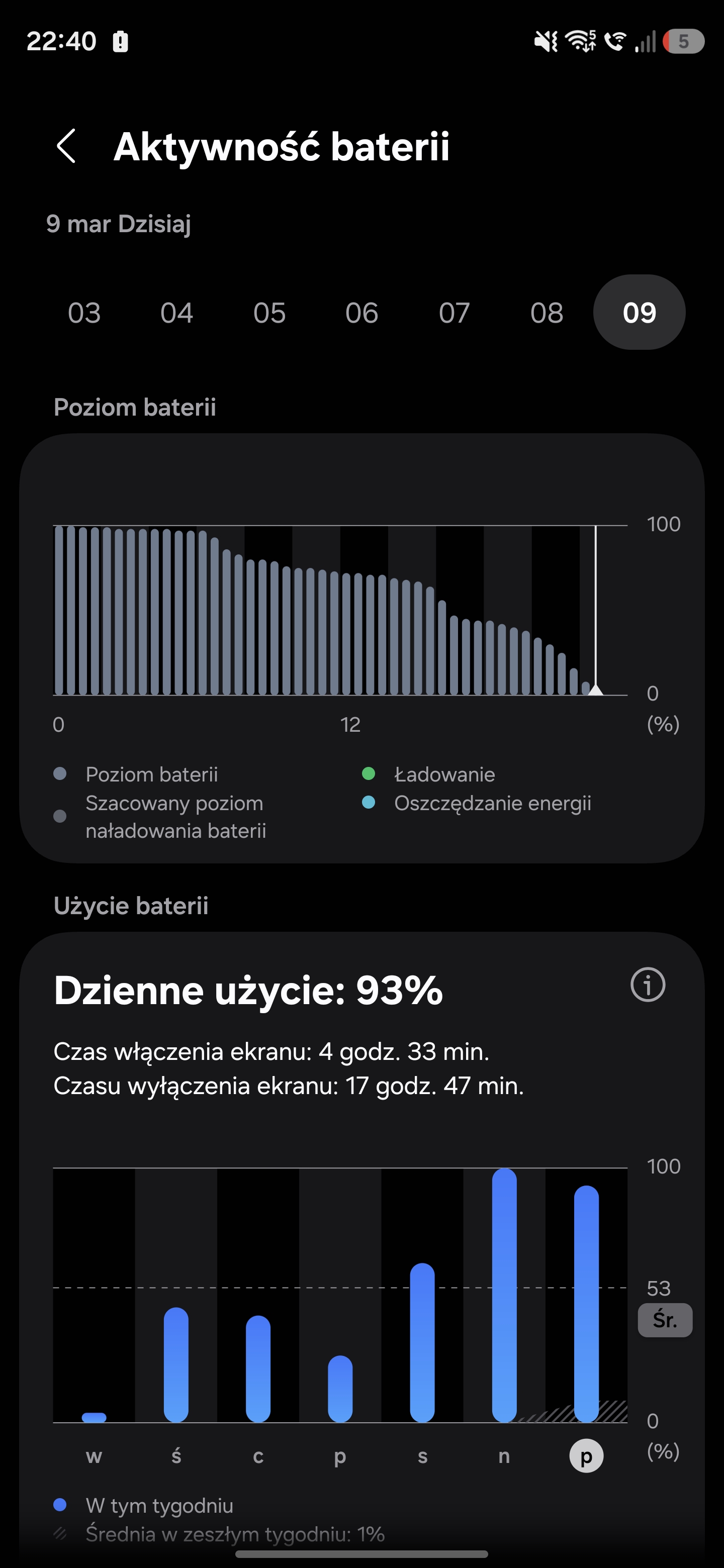Open the info icon next to Dzienne użycie
Image resolution: width=724 pixels, height=1568 pixels.
pyautogui.click(x=647, y=984)
